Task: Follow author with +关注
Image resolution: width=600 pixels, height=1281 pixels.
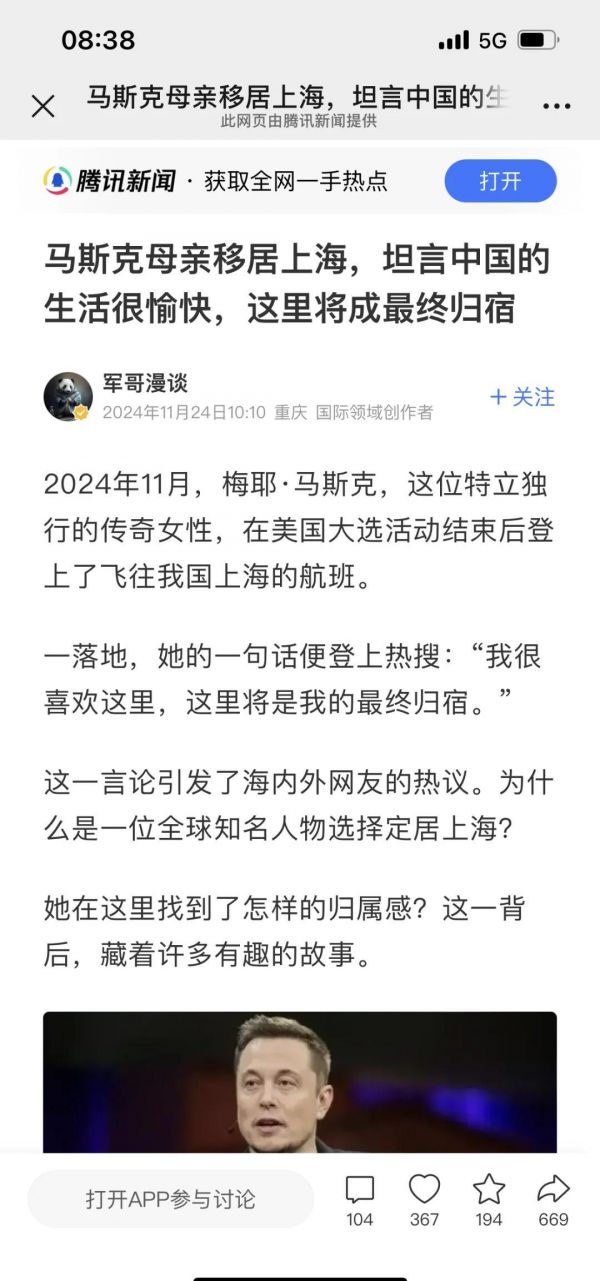Action: point(522,397)
